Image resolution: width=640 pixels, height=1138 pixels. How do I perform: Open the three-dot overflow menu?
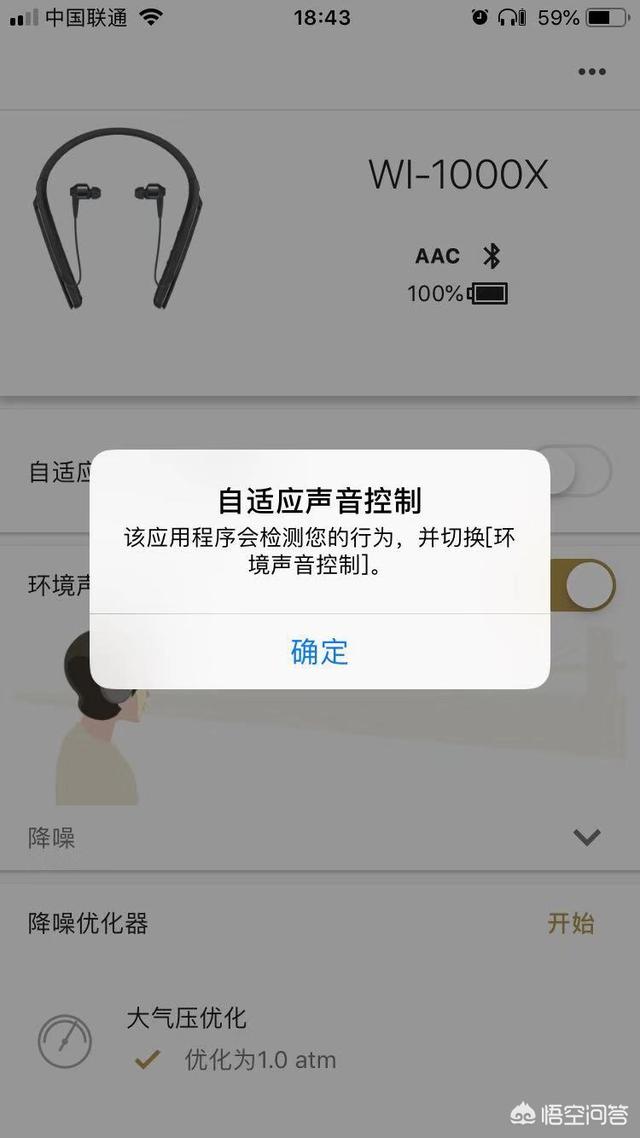click(592, 72)
